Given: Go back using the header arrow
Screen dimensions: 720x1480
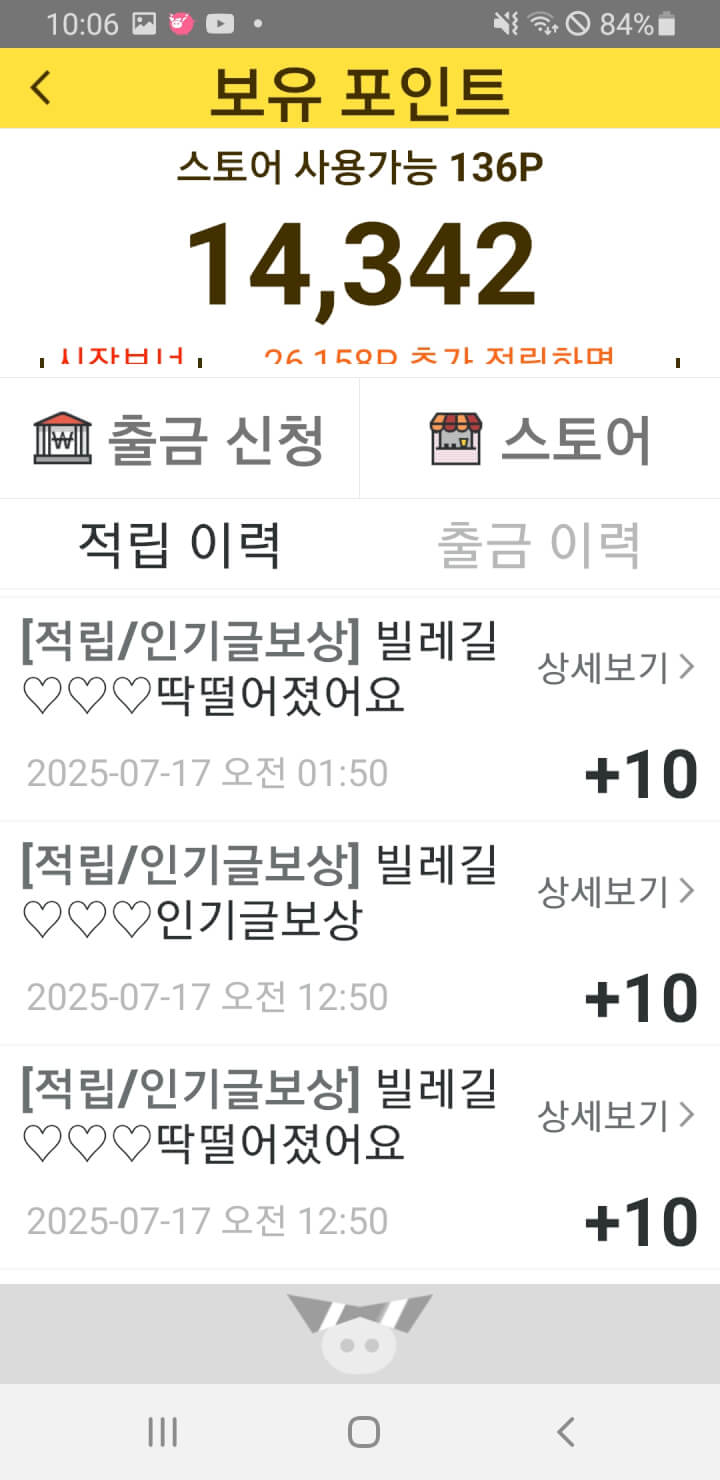Looking at the screenshot, I should 40,88.
